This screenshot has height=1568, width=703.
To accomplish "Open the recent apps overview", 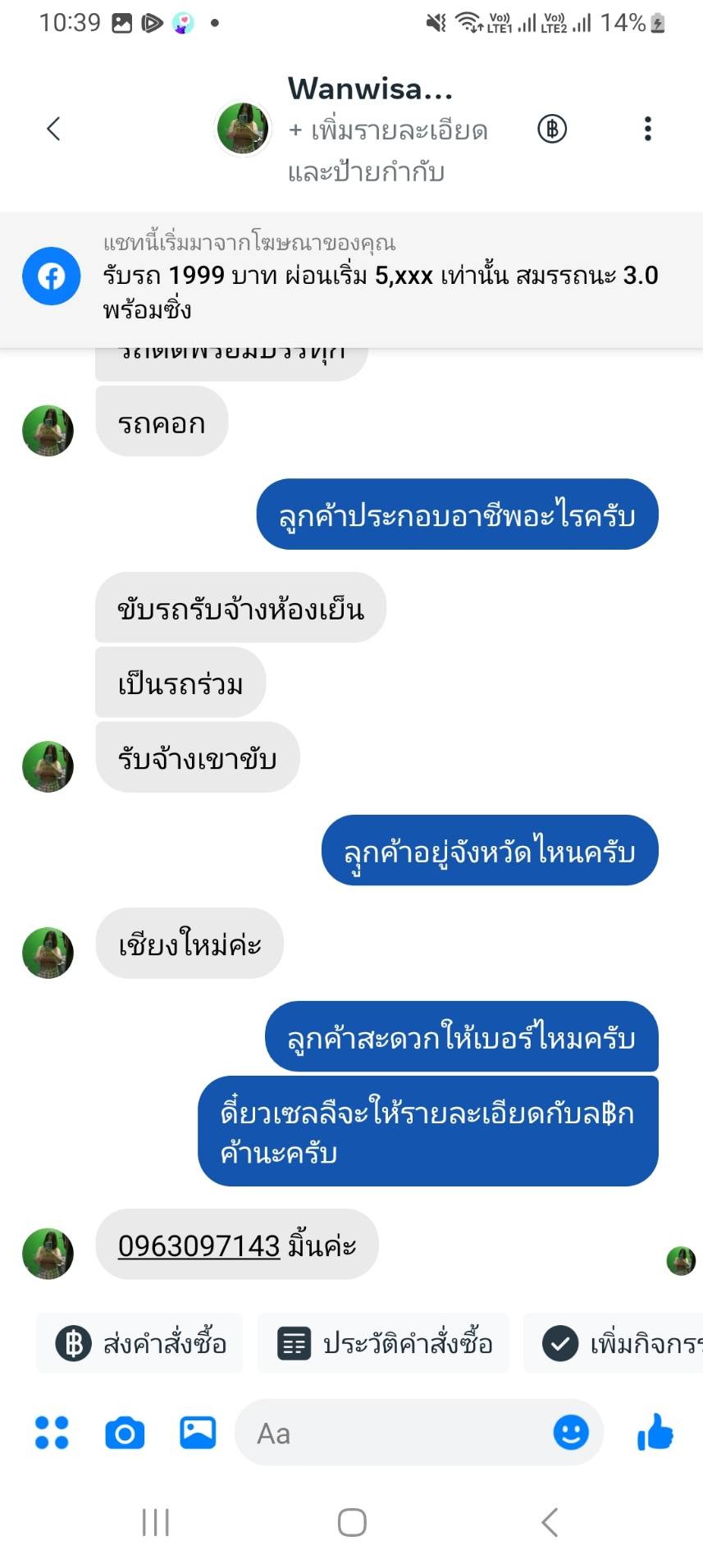I will (156, 1523).
